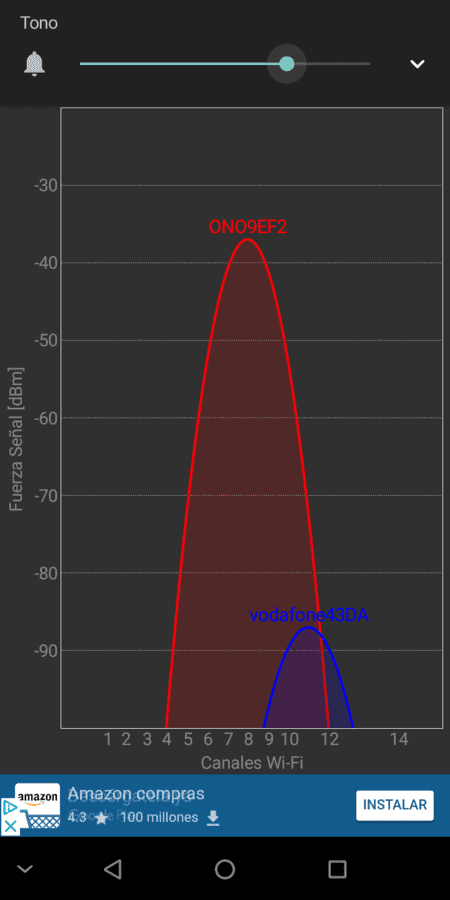Install the Amazon compras app
450x900 pixels.
tap(395, 805)
